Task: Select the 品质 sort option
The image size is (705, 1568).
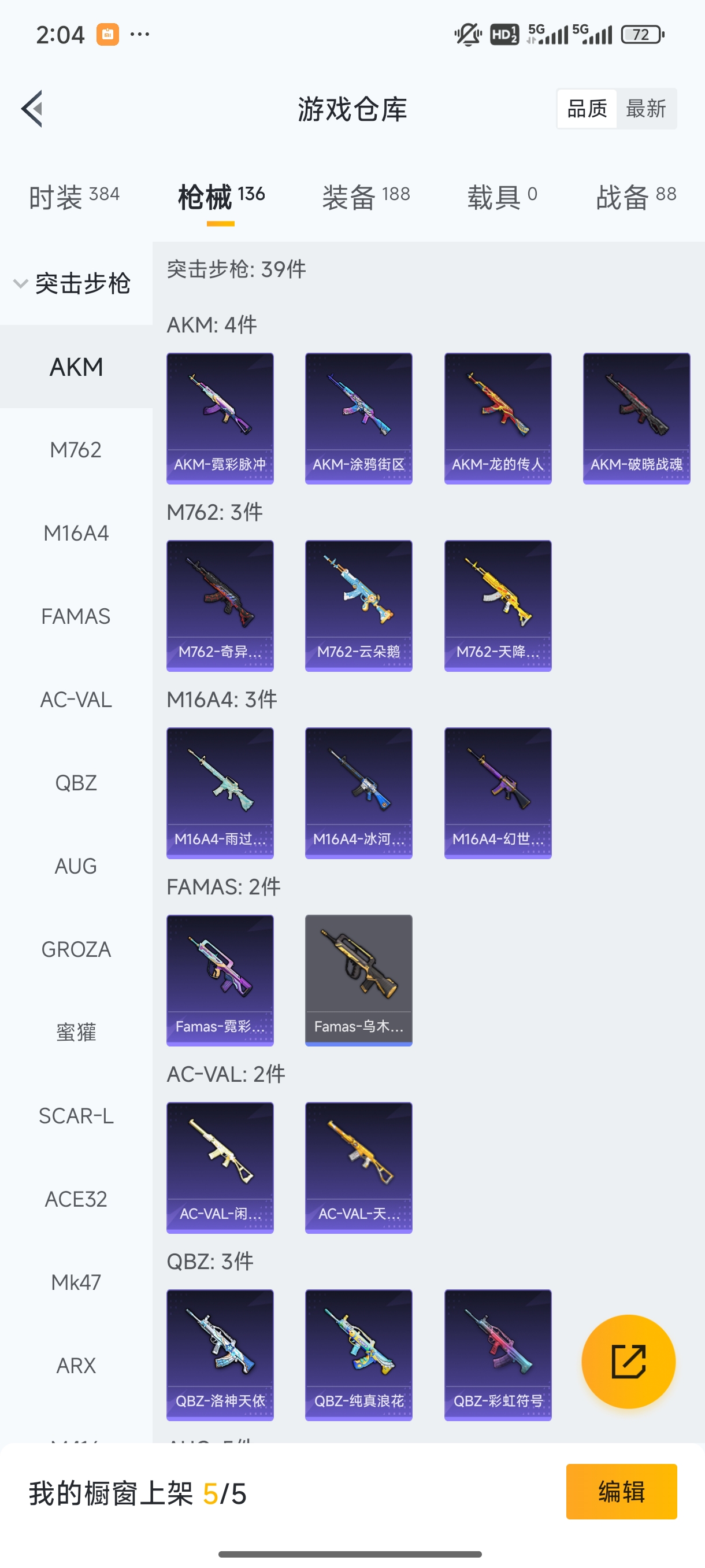Action: pyautogui.click(x=587, y=109)
